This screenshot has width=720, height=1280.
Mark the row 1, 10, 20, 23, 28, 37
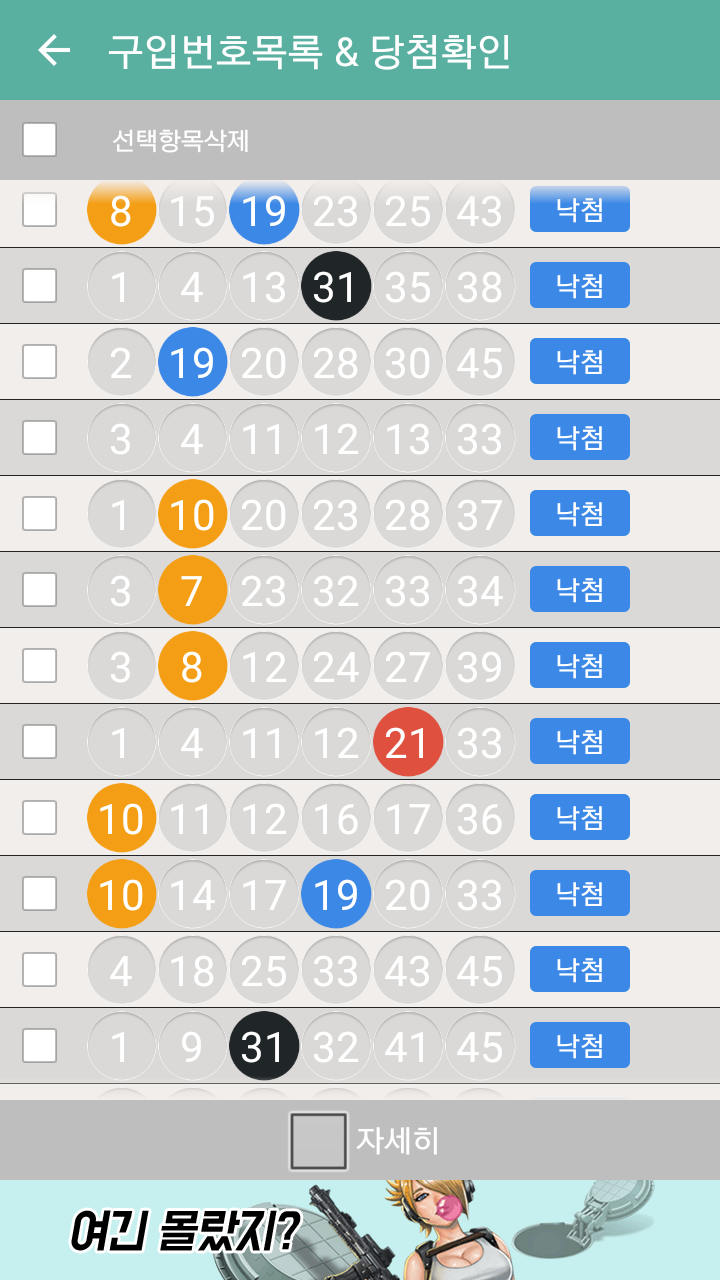pyautogui.click(x=40, y=514)
